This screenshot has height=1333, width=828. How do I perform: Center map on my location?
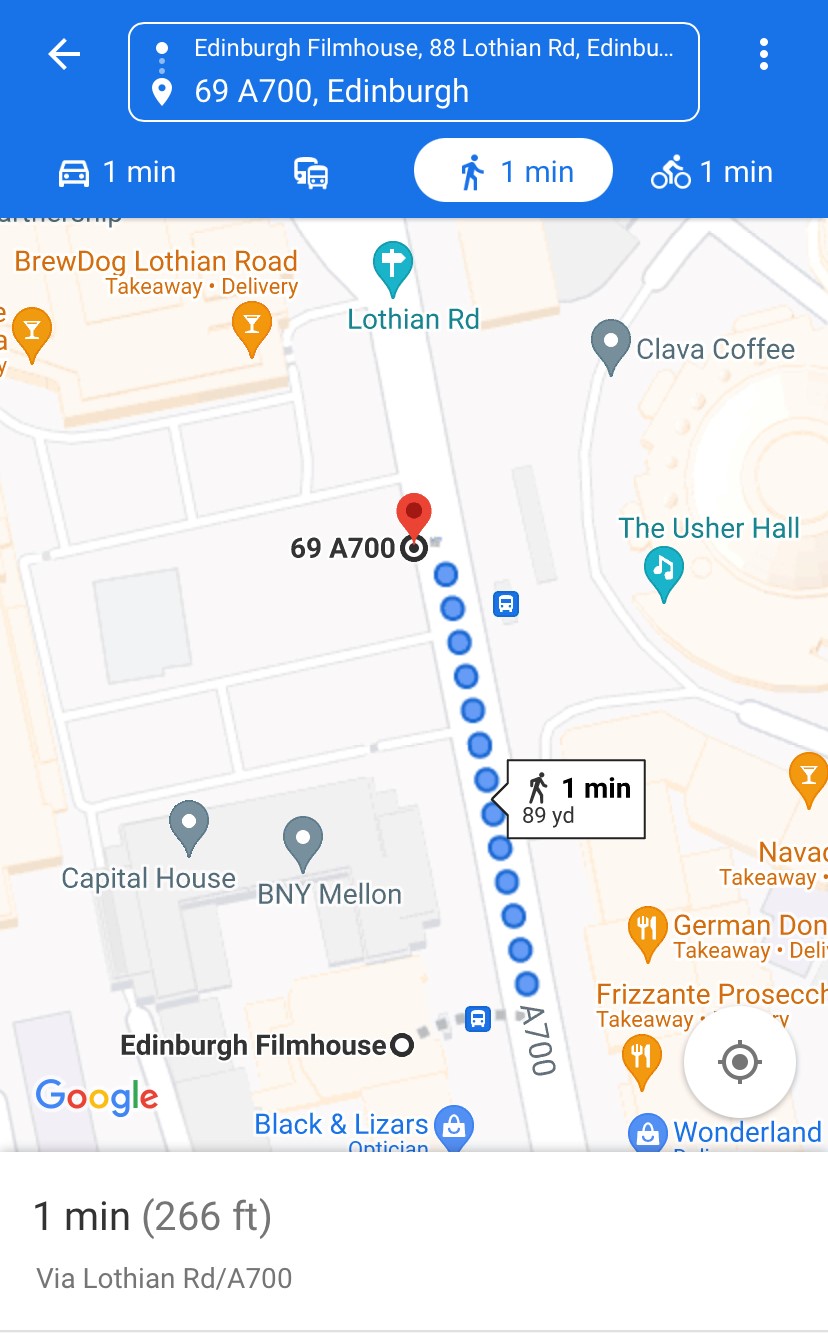point(740,1062)
